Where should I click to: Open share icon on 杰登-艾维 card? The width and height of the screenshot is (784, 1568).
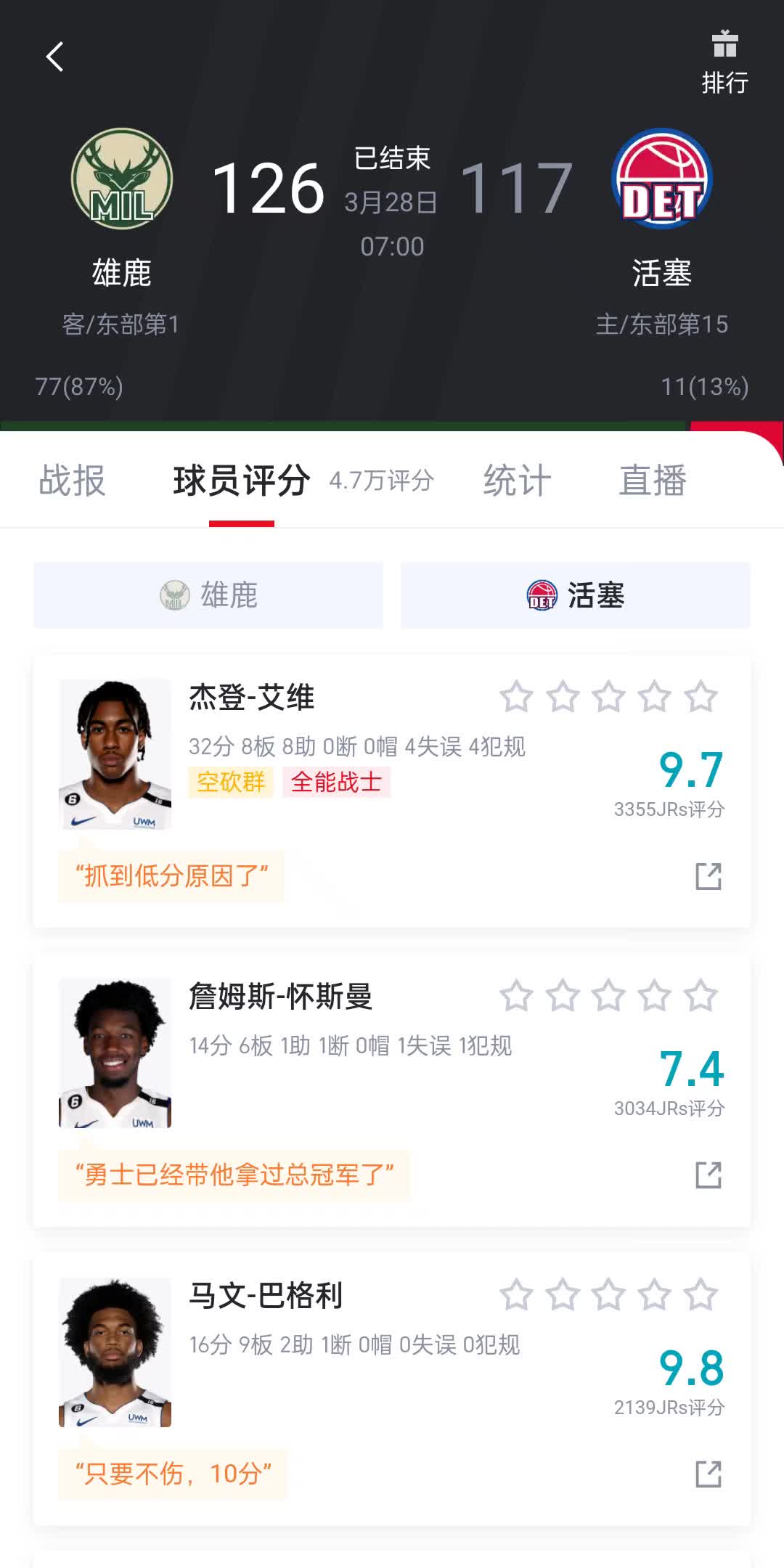click(x=709, y=877)
